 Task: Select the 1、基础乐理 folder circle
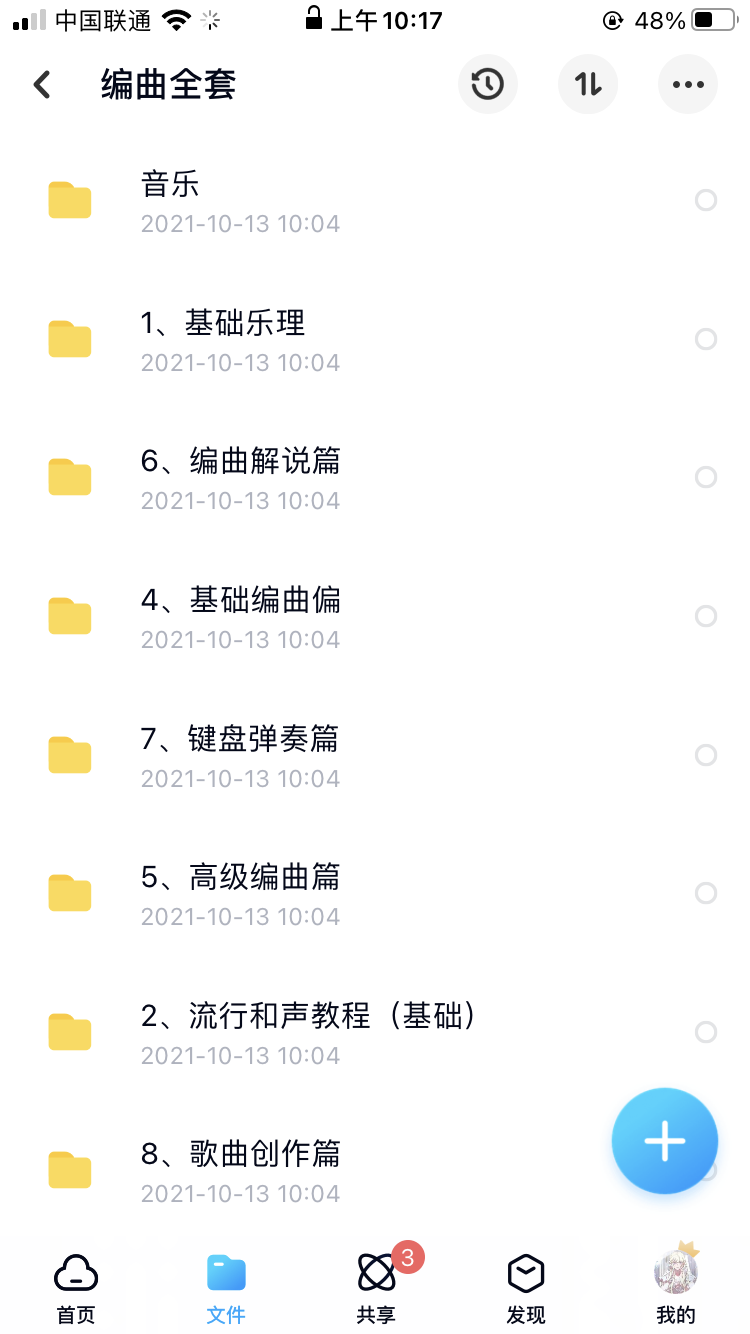click(706, 340)
